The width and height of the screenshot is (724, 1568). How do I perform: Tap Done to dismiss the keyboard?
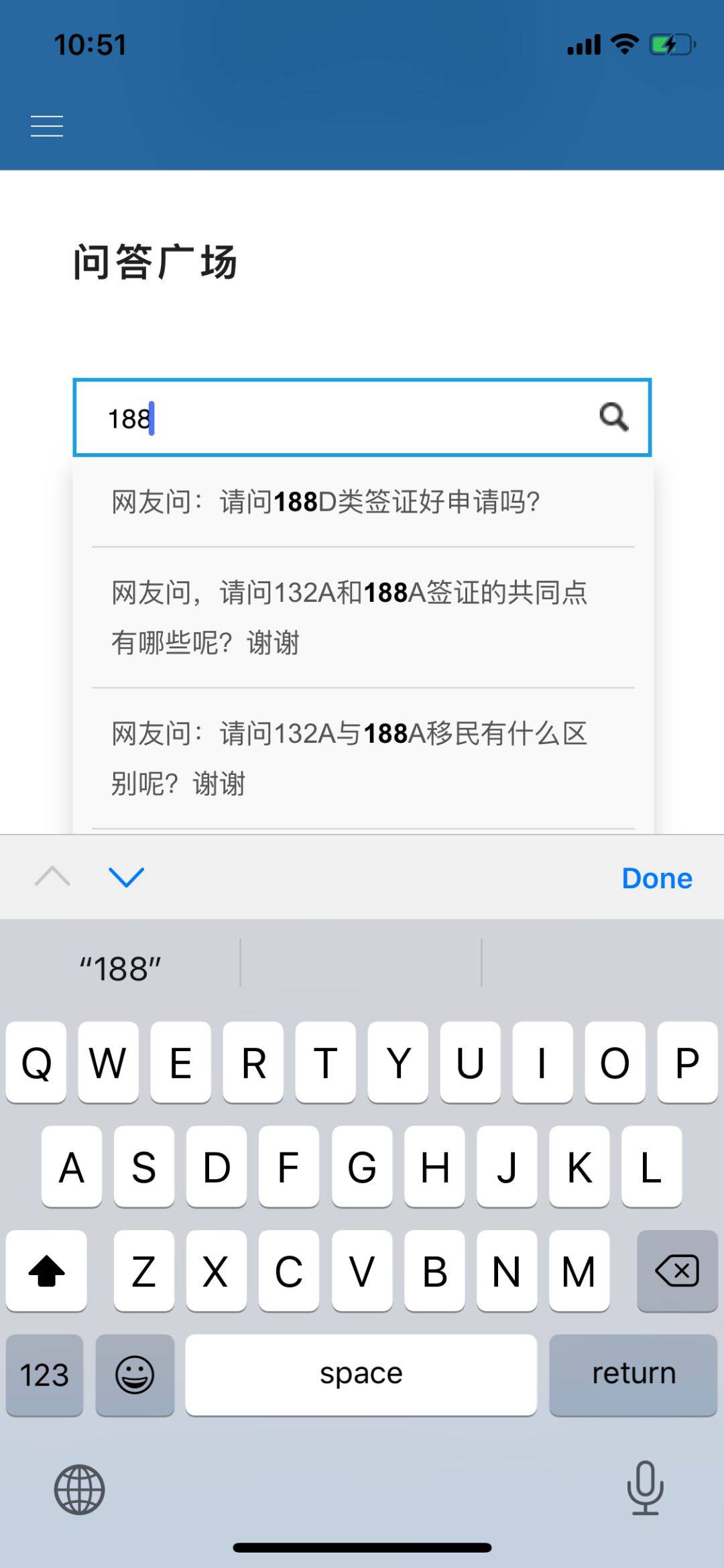point(656,878)
